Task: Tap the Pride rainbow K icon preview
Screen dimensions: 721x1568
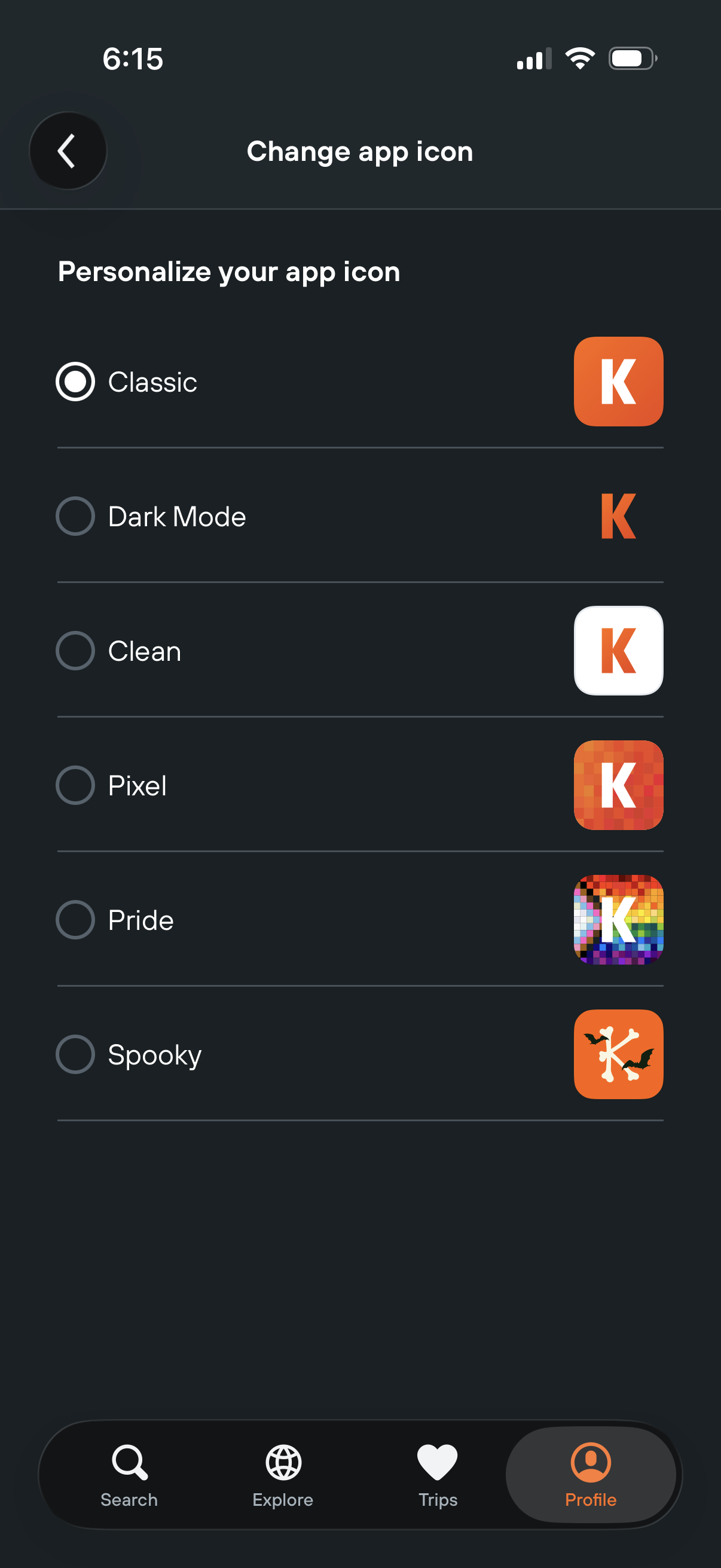Action: (x=618, y=919)
